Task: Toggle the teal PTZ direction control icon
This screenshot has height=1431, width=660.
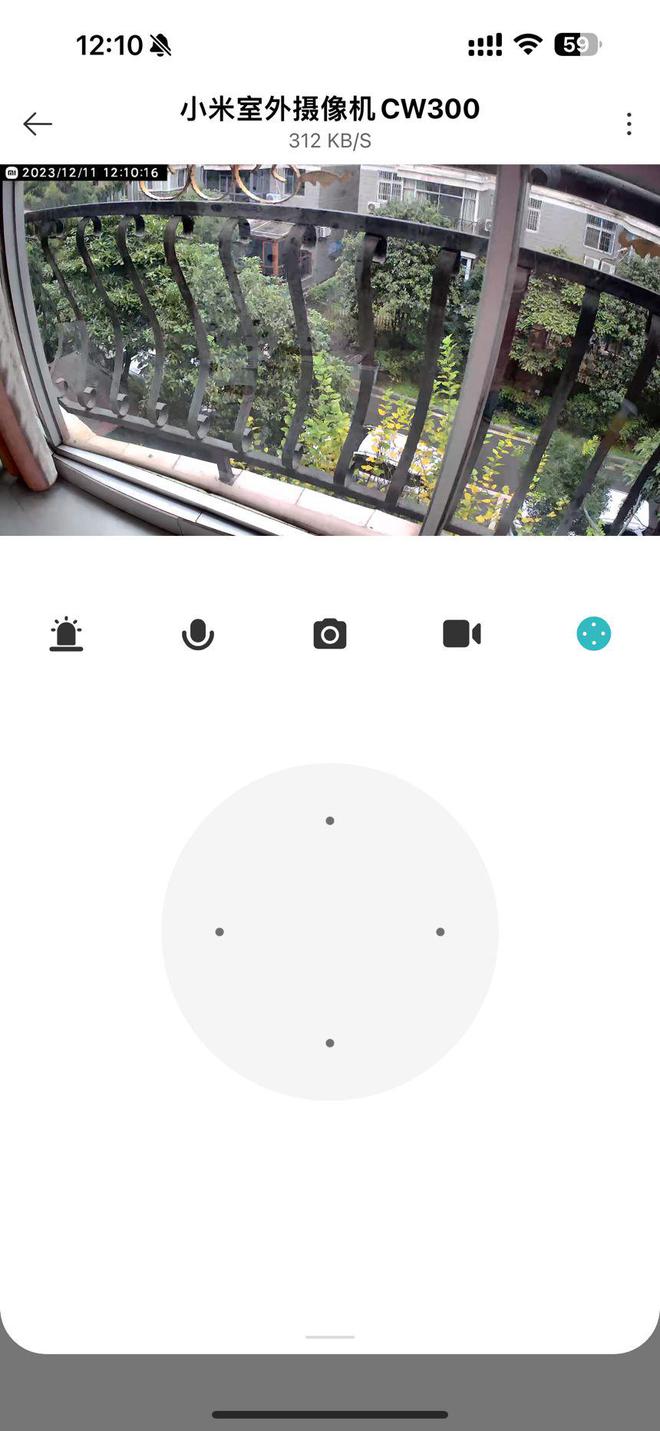Action: pos(593,634)
